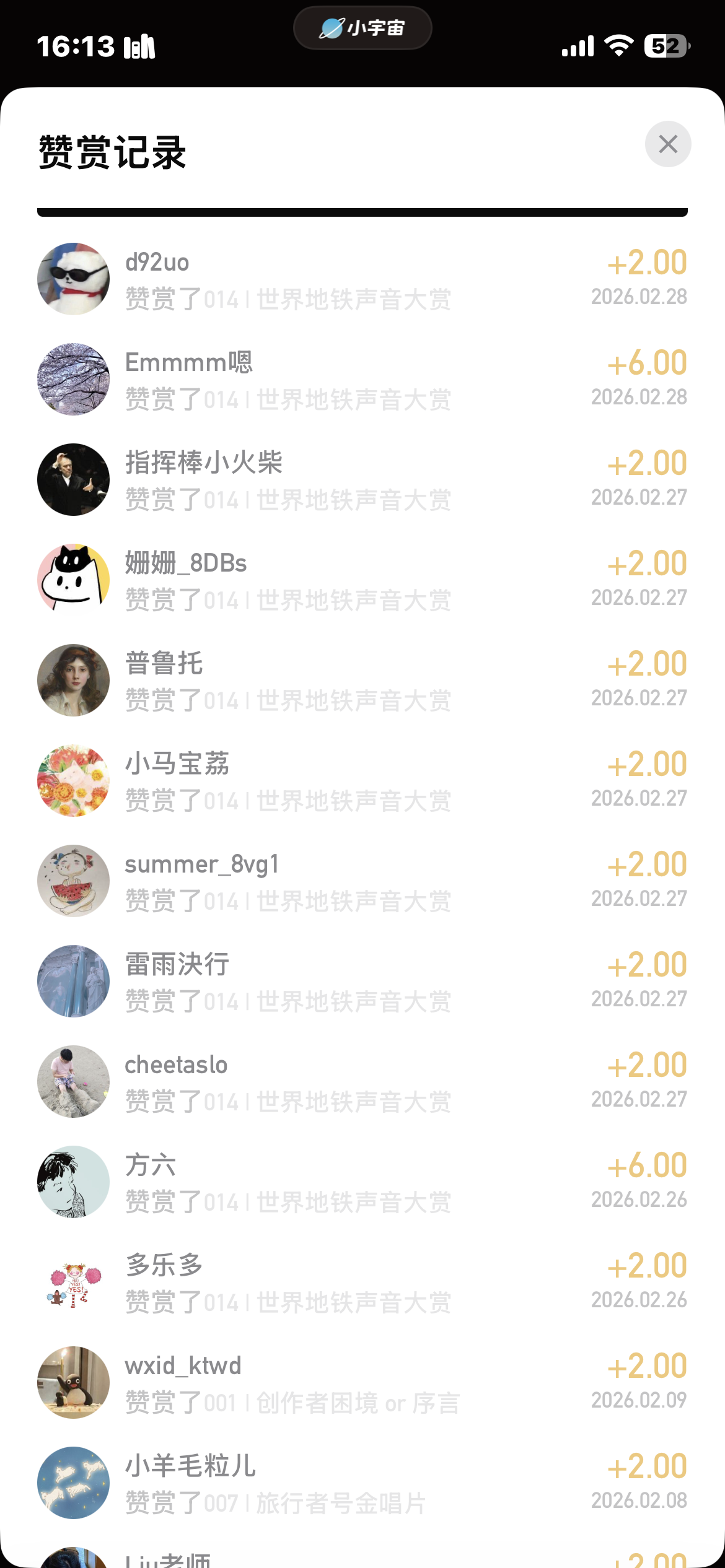Open the tip record from d92uo
The width and height of the screenshot is (725, 1568).
[x=362, y=279]
